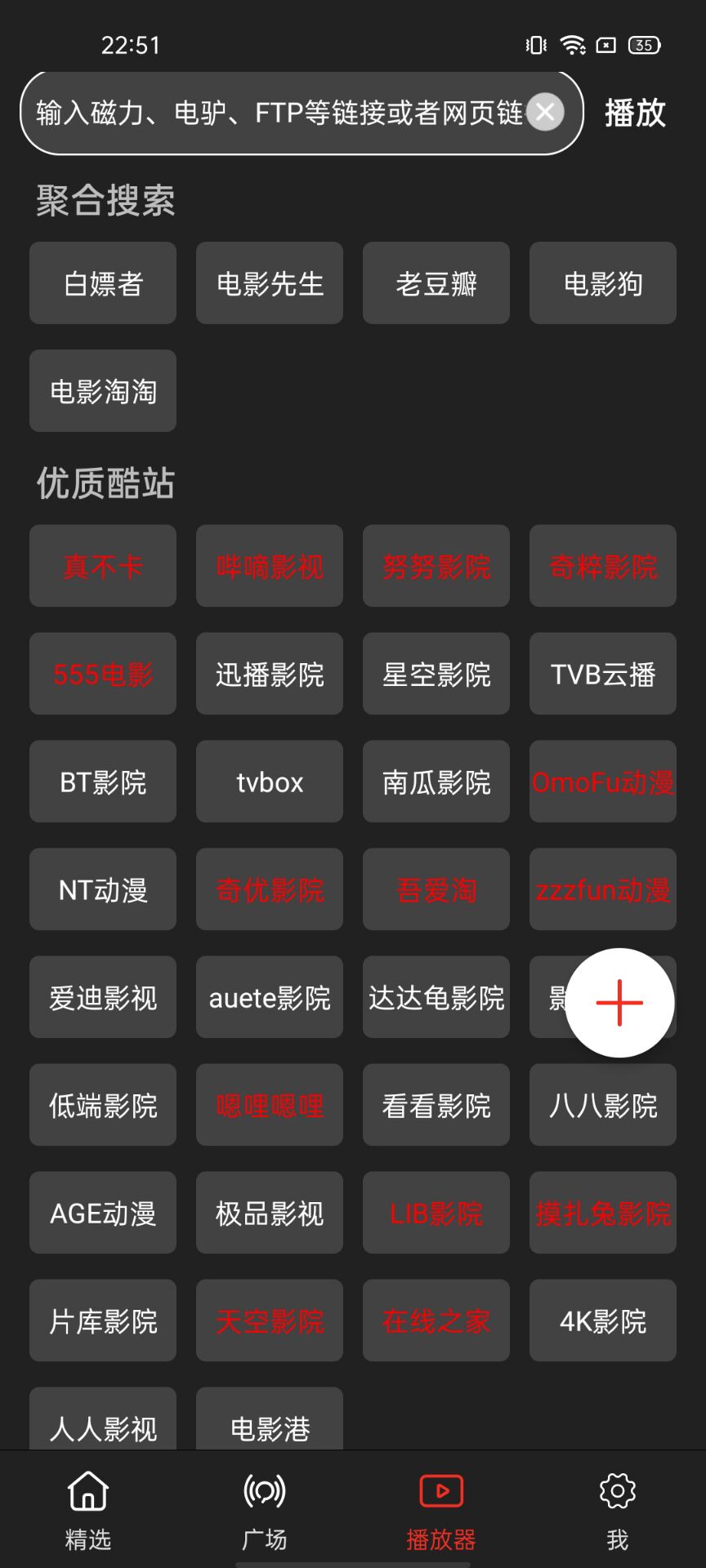The image size is (706, 1568).
Task: Visit 4K影院 site
Action: (603, 1321)
